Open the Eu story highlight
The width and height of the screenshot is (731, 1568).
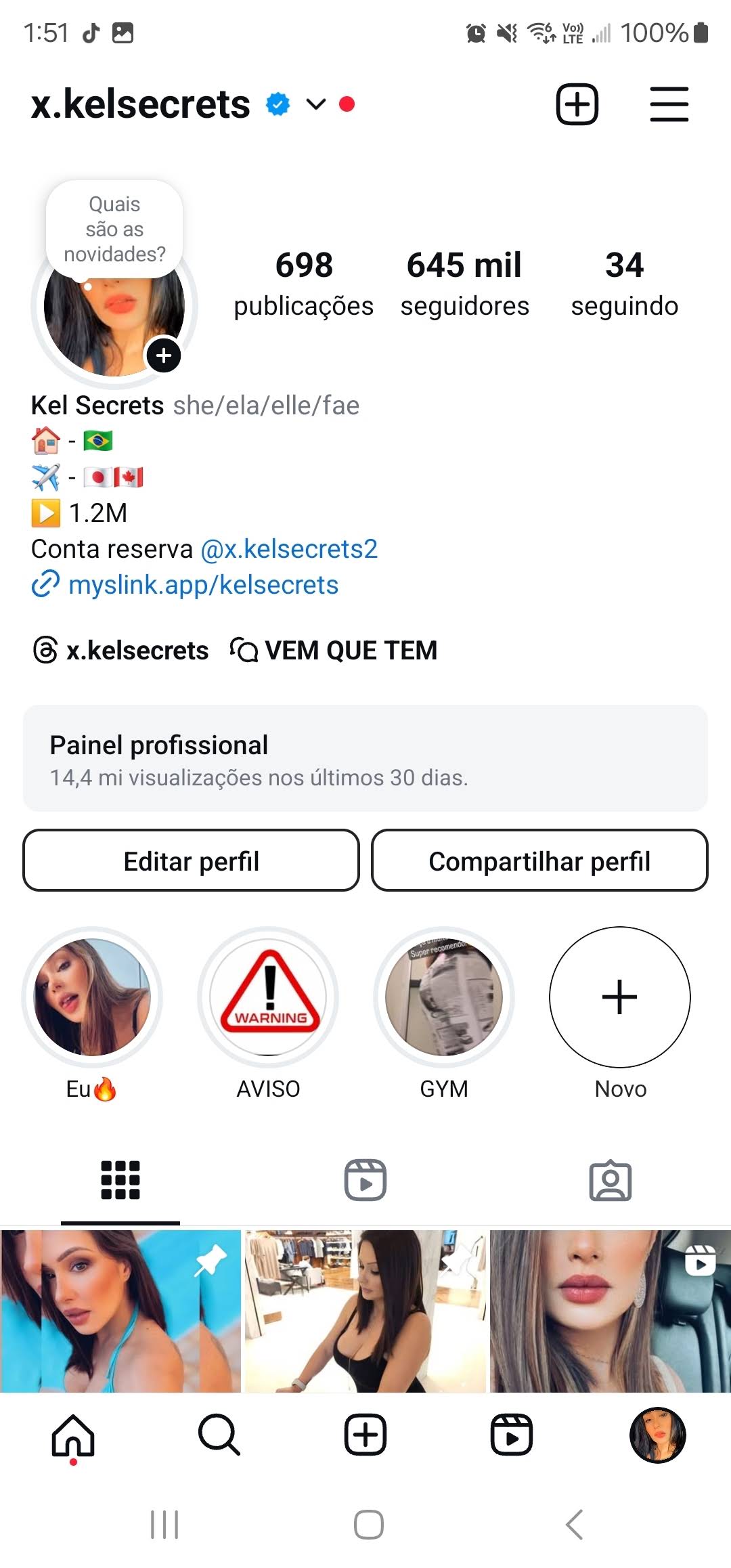[92, 997]
